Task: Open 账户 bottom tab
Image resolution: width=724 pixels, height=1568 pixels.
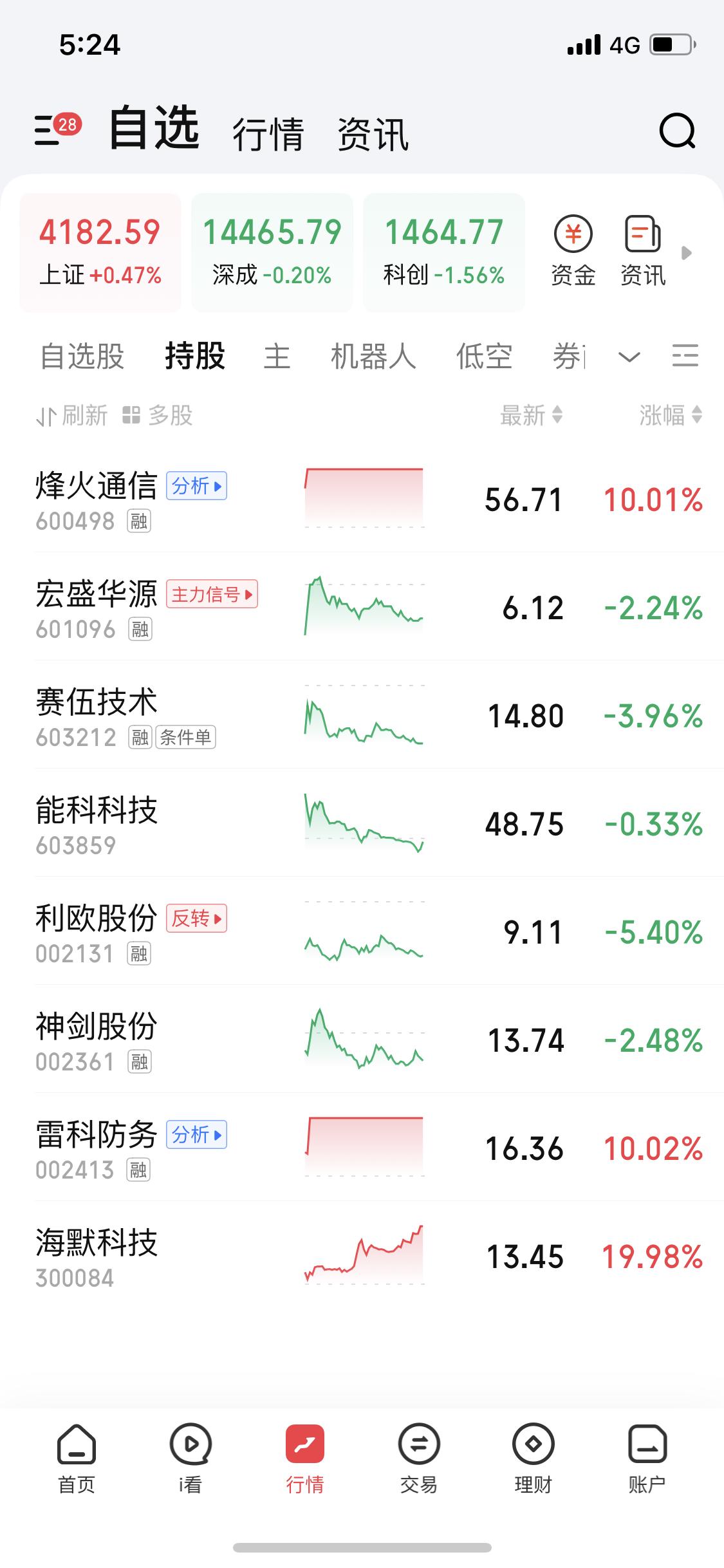Action: 647,1459
